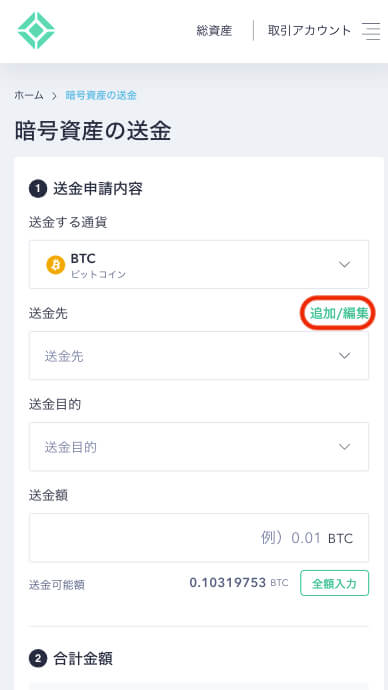This screenshot has height=690, width=388.
Task: Open the hamburger menu icon
Action: tap(371, 31)
